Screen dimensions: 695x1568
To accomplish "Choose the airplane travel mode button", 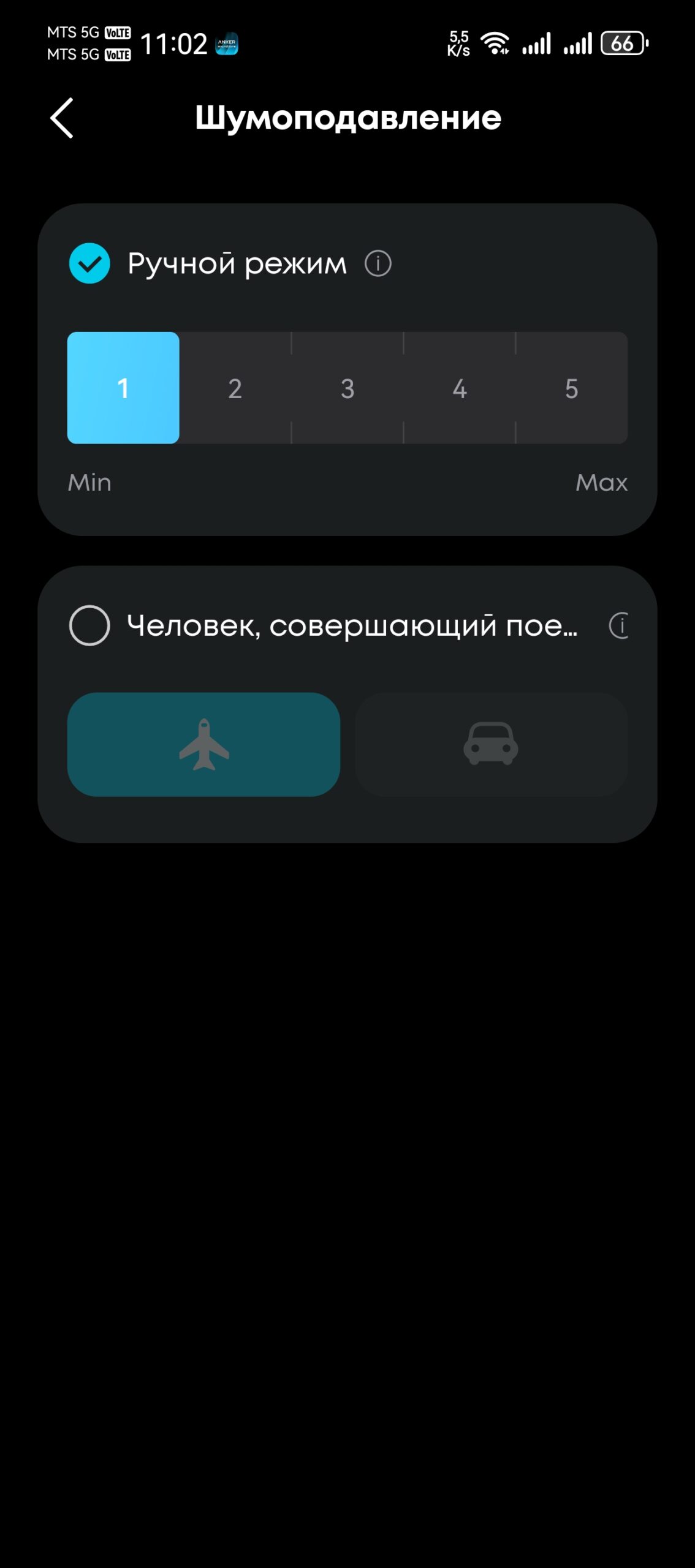I will pyautogui.click(x=203, y=744).
